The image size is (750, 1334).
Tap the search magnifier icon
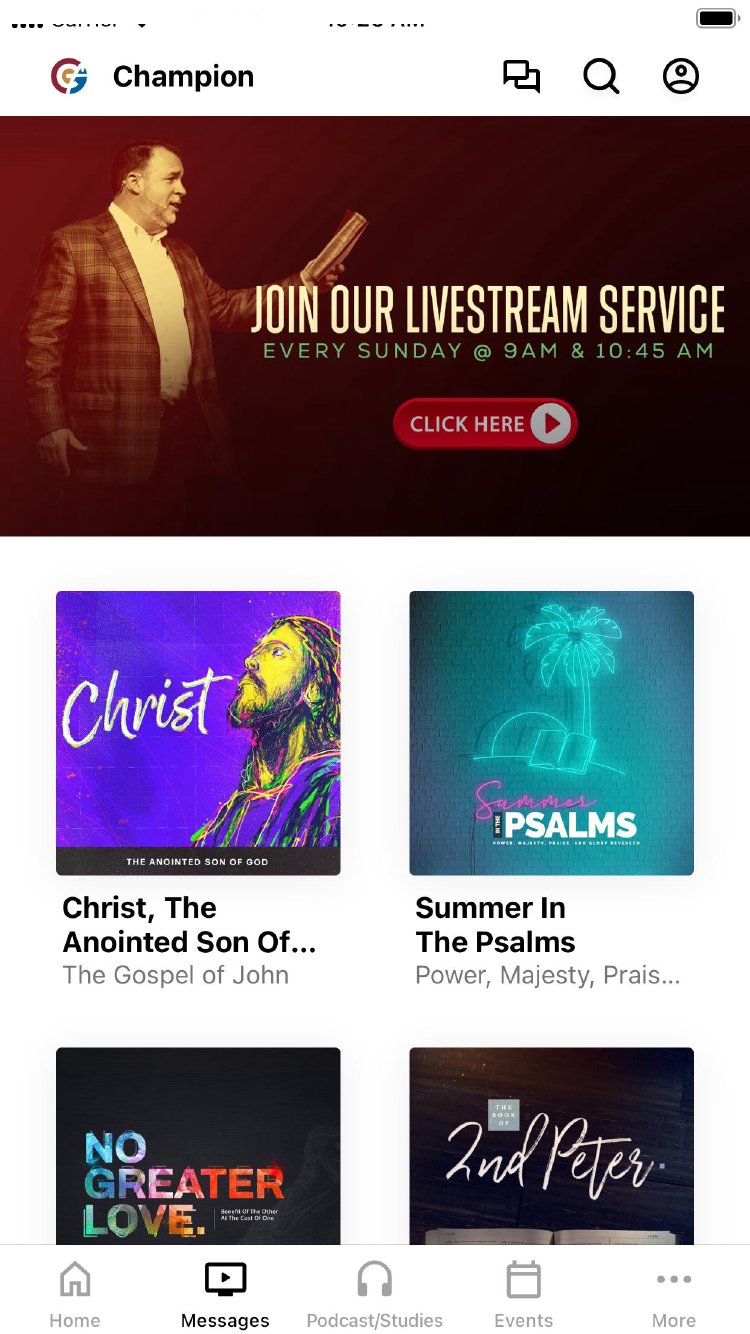tap(601, 77)
